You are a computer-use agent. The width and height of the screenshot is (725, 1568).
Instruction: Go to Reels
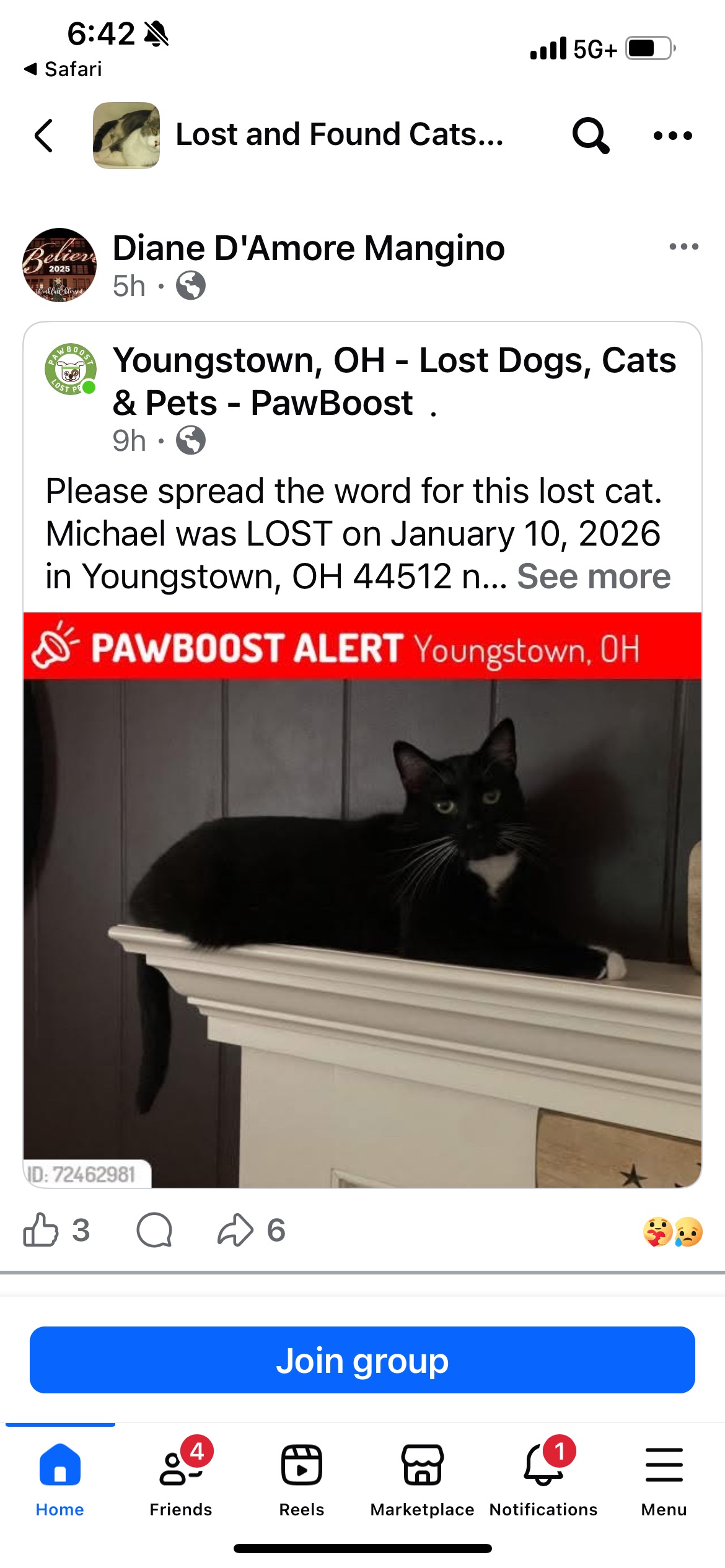[x=302, y=1476]
